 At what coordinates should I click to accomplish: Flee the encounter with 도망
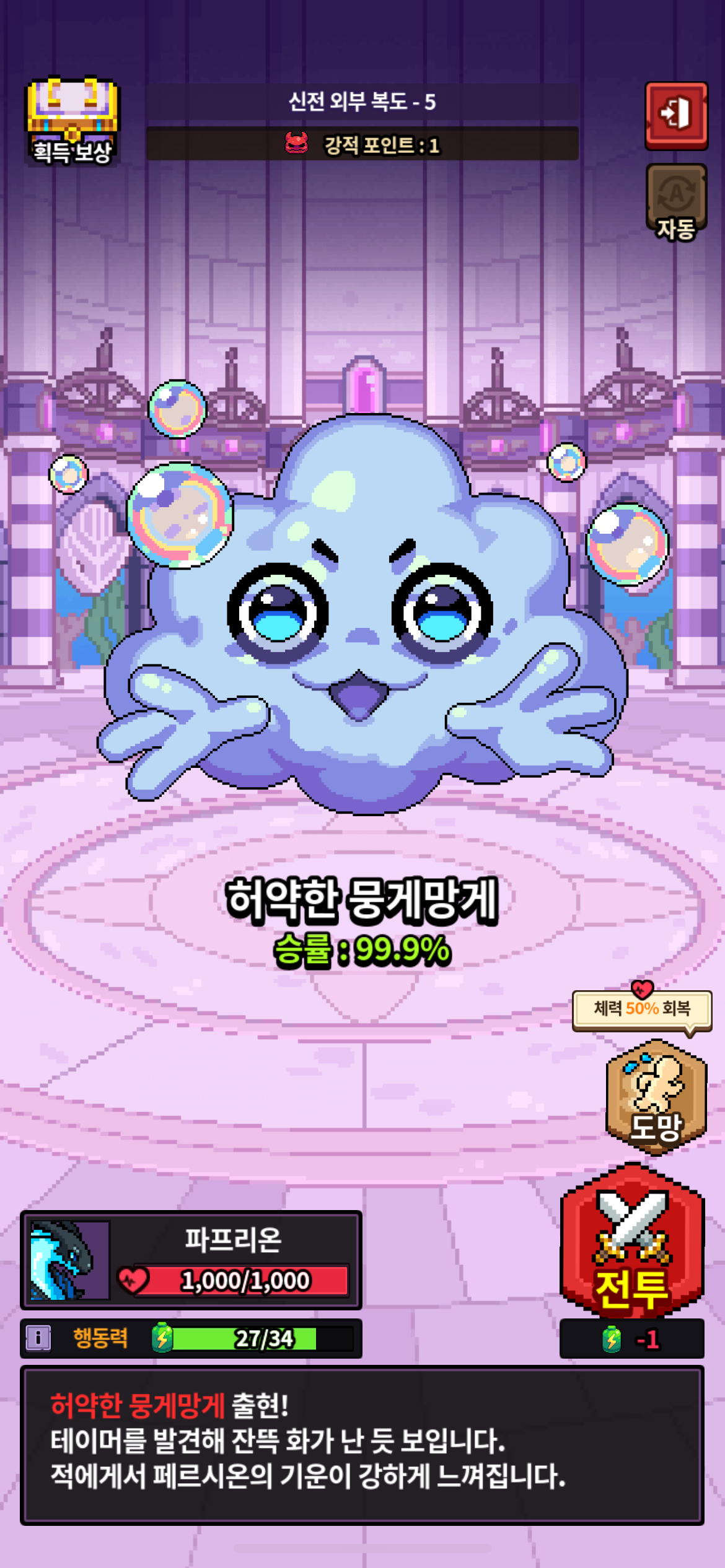656,1097
